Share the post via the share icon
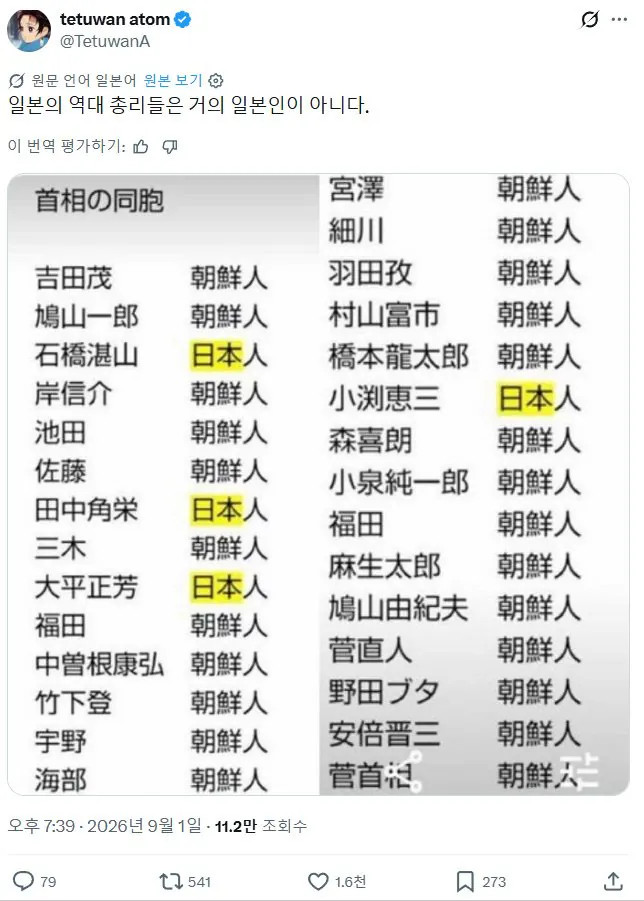Image resolution: width=644 pixels, height=901 pixels. pyautogui.click(x=613, y=881)
